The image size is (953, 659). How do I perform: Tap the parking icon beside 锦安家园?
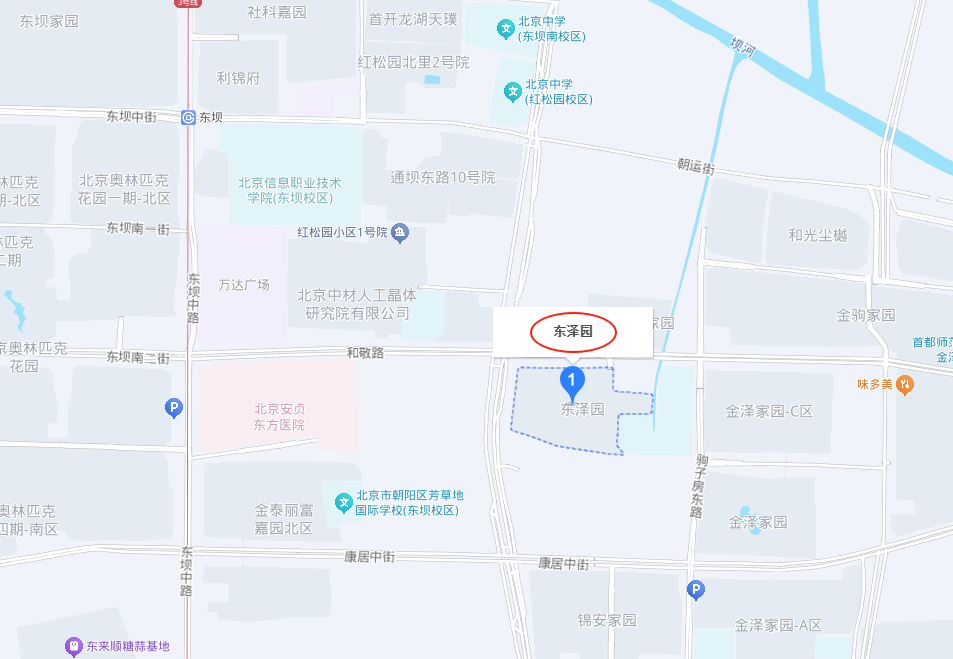click(696, 591)
